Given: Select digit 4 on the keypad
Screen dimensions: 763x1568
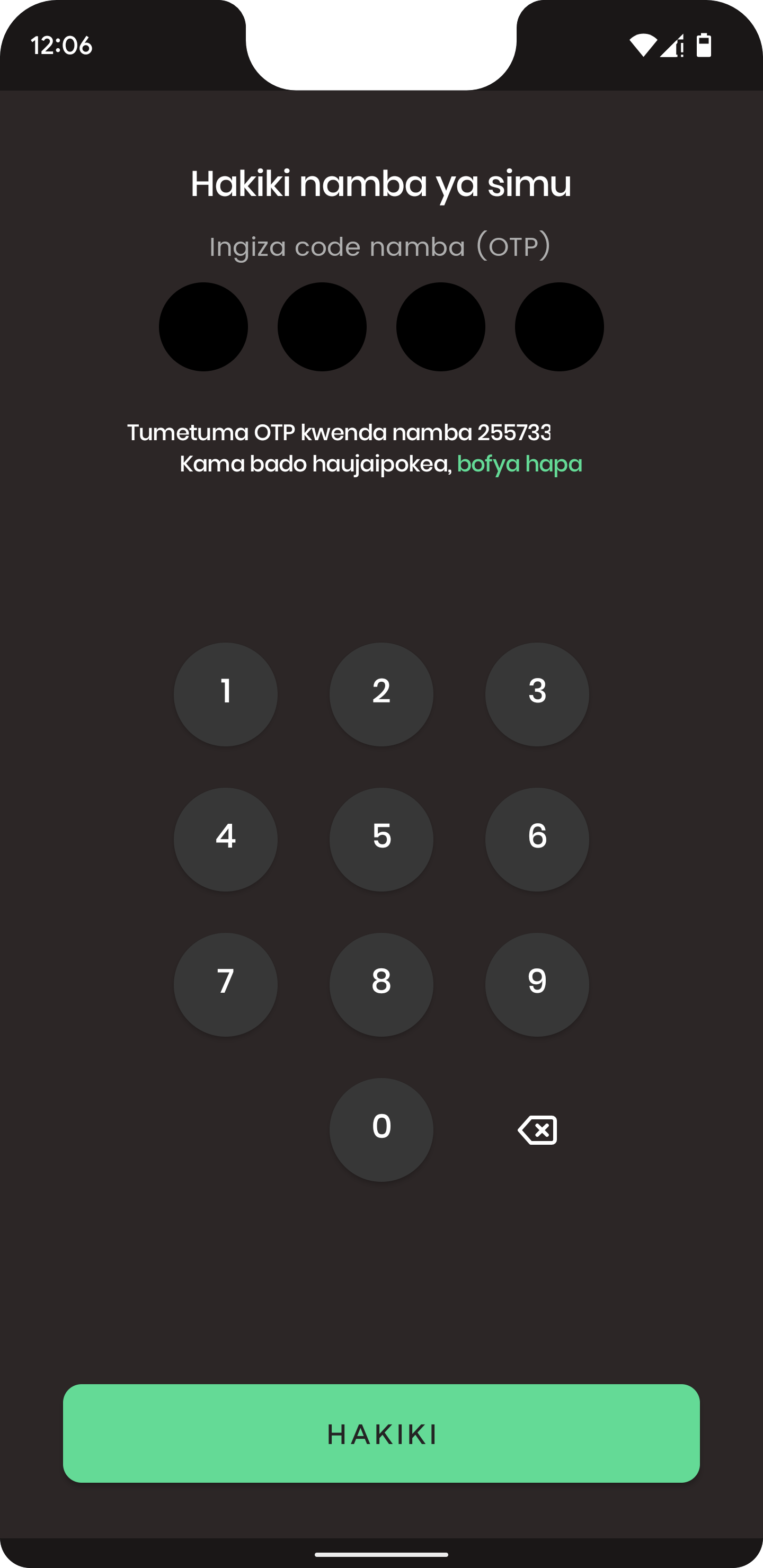Looking at the screenshot, I should click(x=225, y=840).
